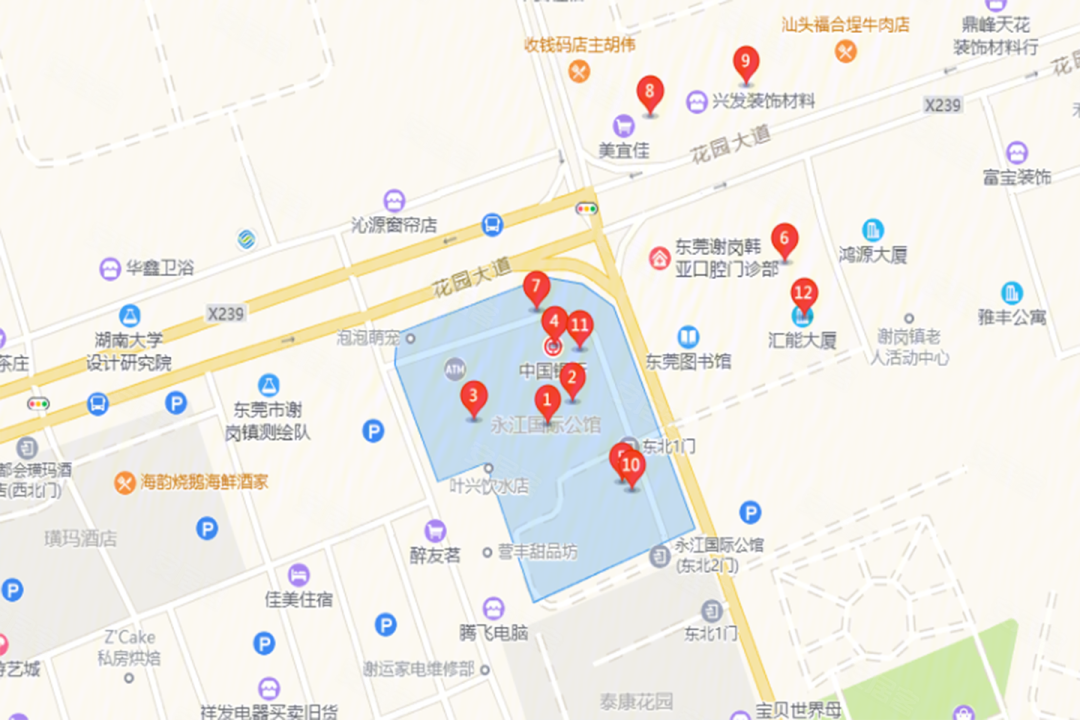Open map marker number 10
The width and height of the screenshot is (1080, 720).
632,467
